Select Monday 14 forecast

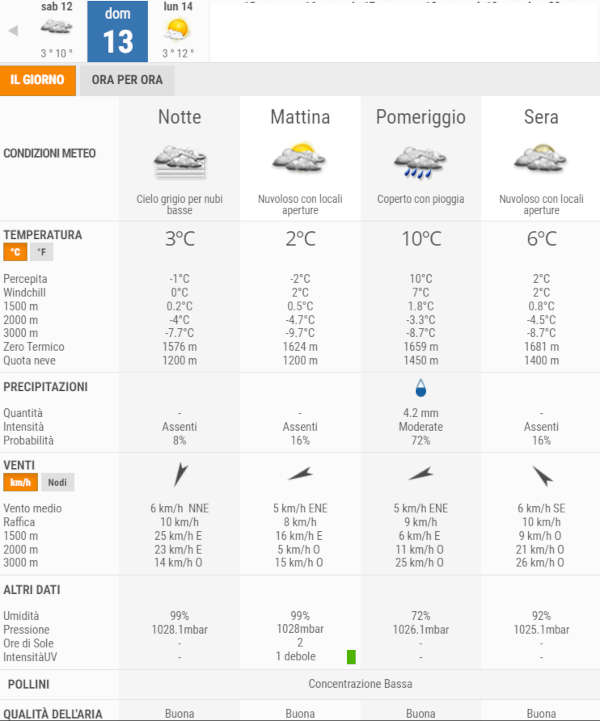pos(178,31)
